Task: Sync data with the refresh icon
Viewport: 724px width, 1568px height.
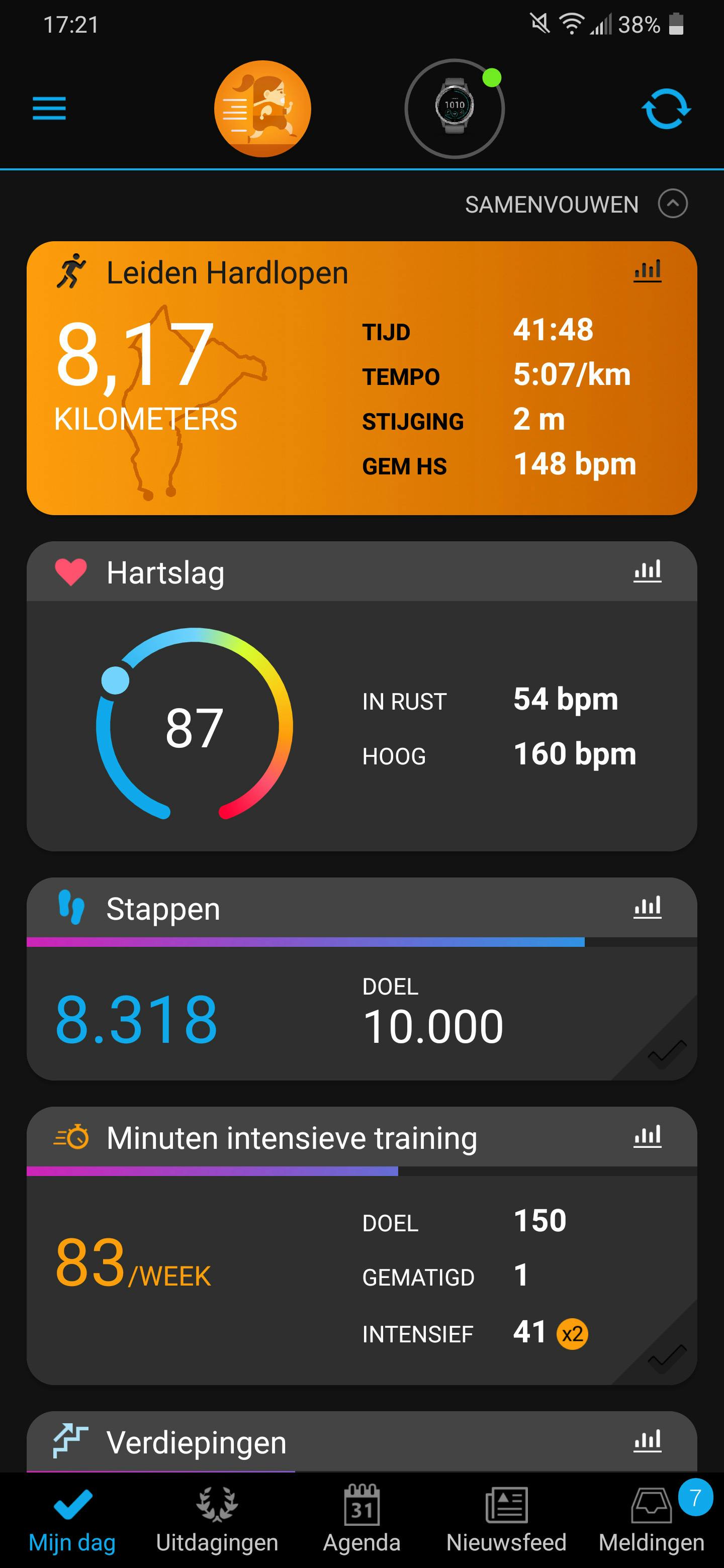Action: (666, 109)
